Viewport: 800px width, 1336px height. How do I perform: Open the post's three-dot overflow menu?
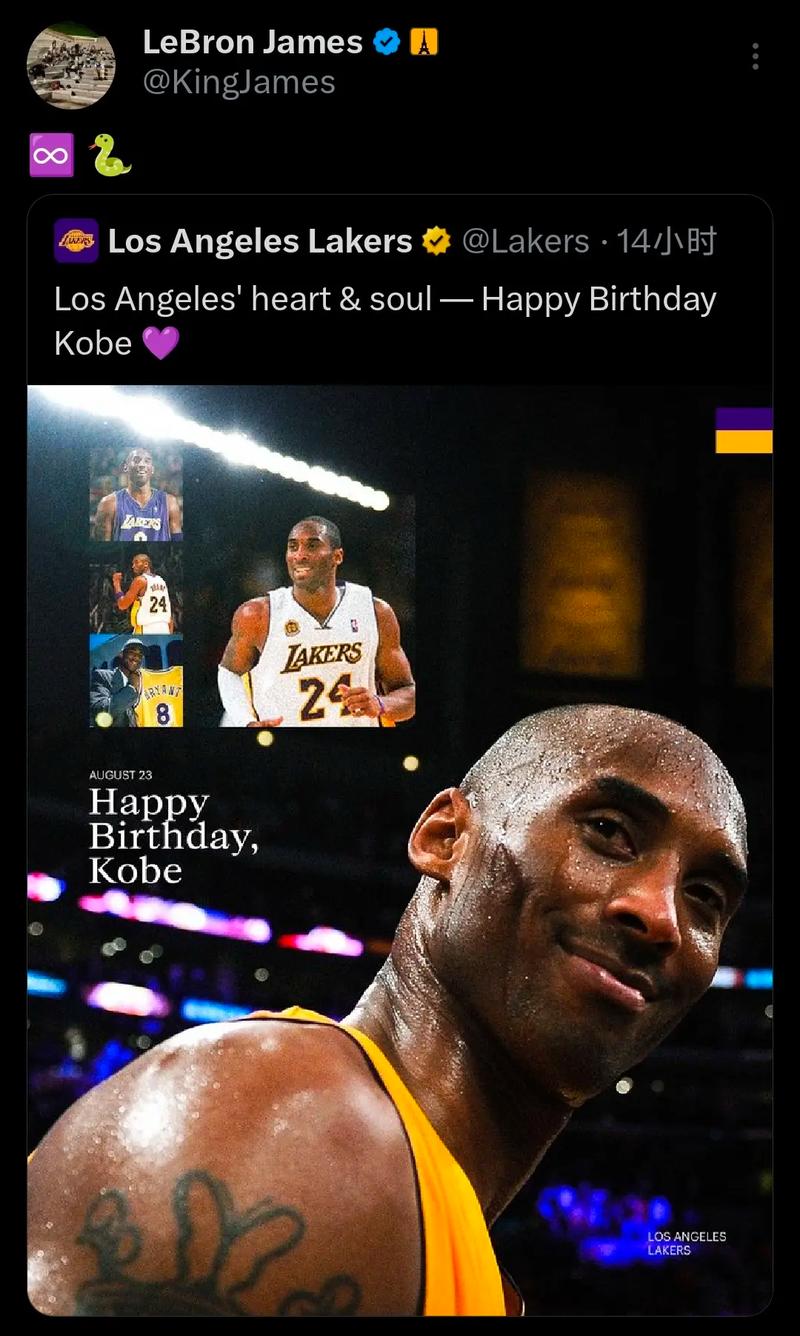(755, 57)
